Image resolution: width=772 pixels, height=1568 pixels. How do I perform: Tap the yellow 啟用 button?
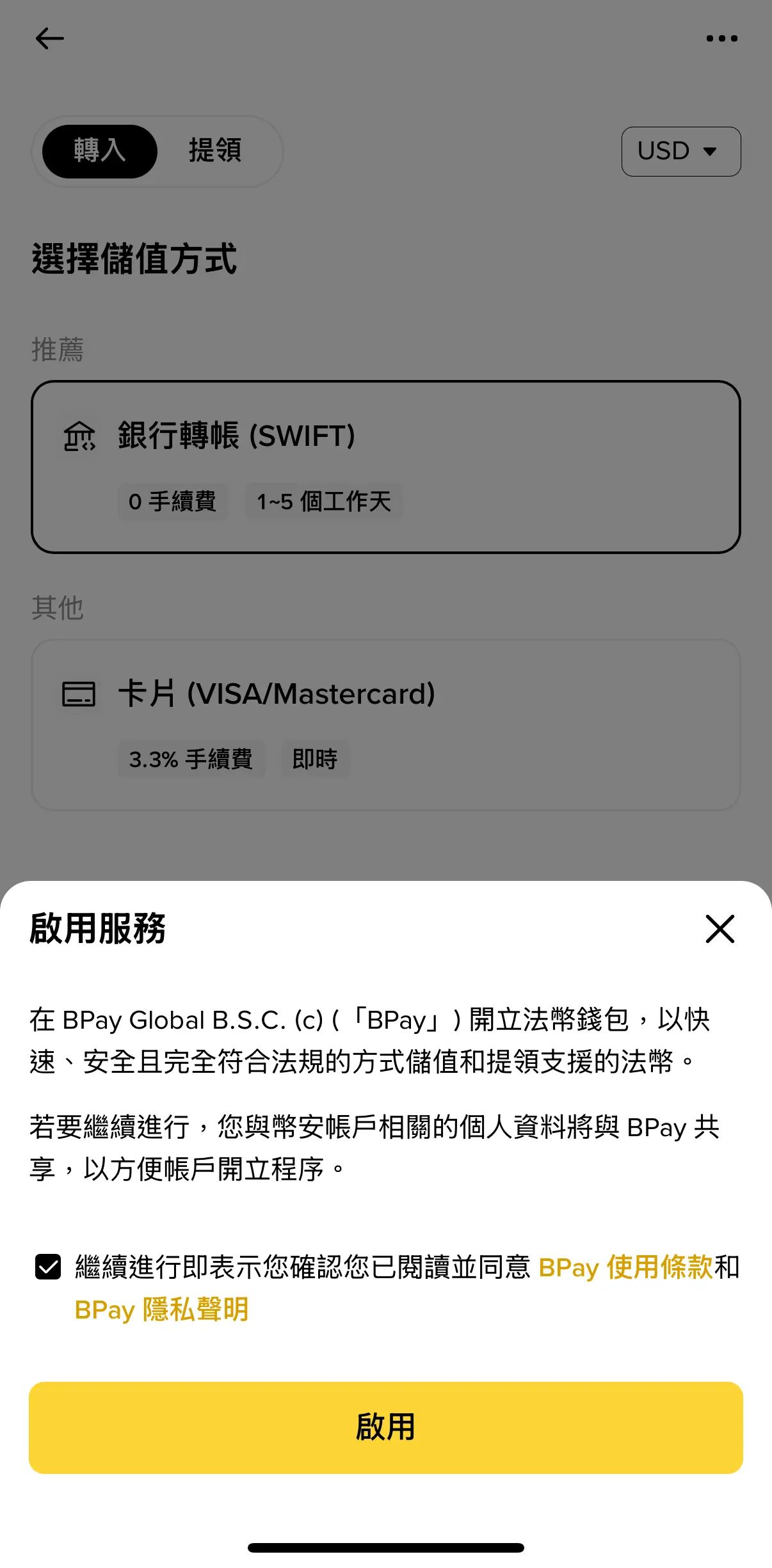[385, 1427]
